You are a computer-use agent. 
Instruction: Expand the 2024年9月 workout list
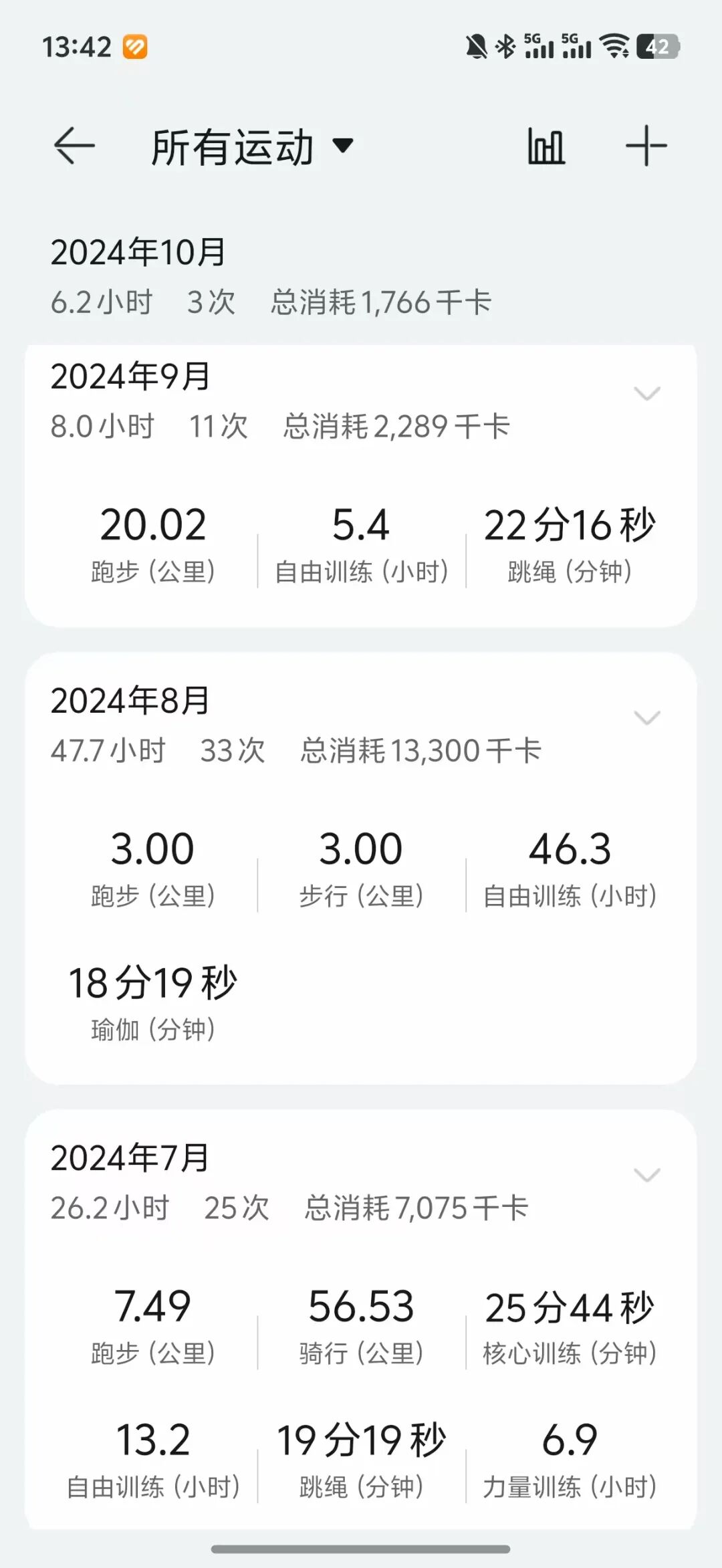pos(646,394)
